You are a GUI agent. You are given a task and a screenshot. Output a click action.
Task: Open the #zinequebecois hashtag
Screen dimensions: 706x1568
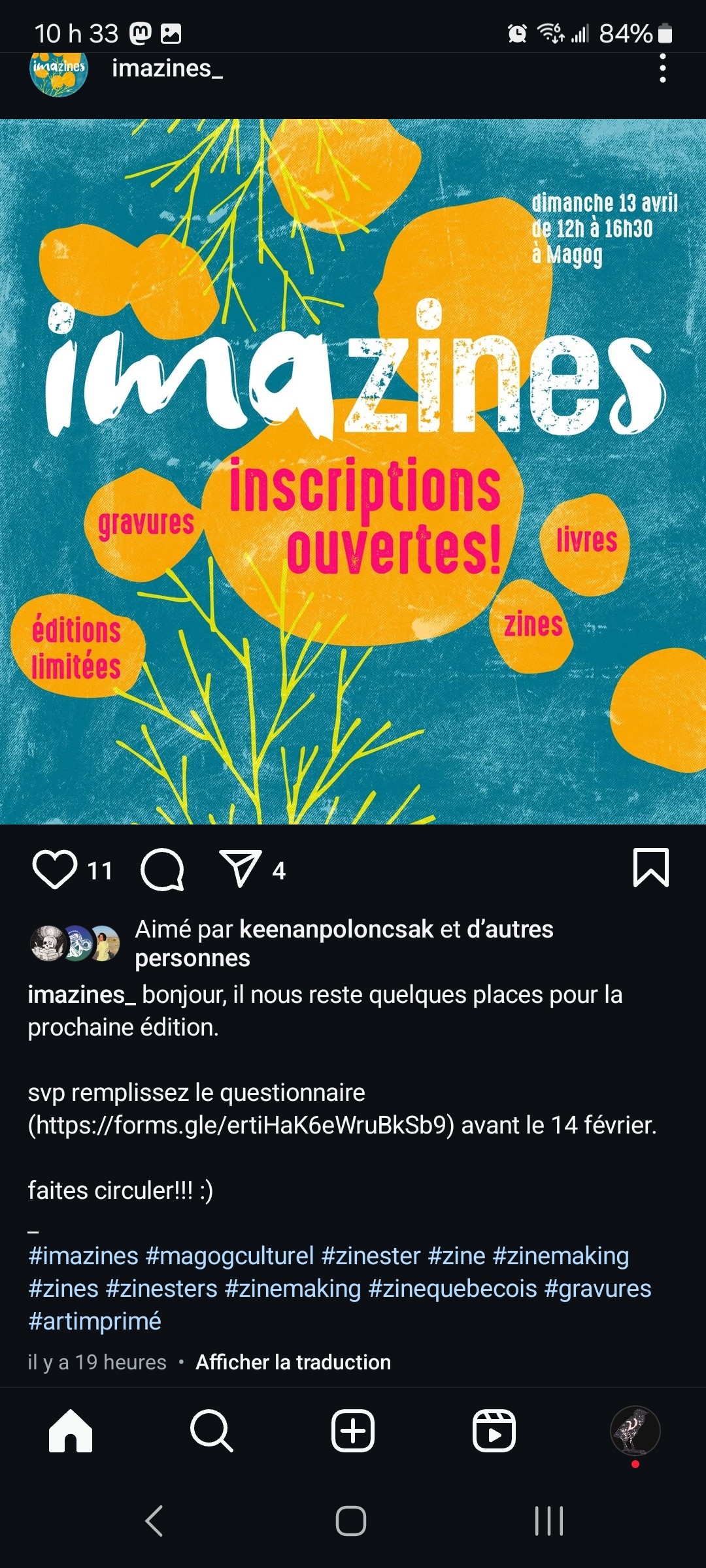453,1288
